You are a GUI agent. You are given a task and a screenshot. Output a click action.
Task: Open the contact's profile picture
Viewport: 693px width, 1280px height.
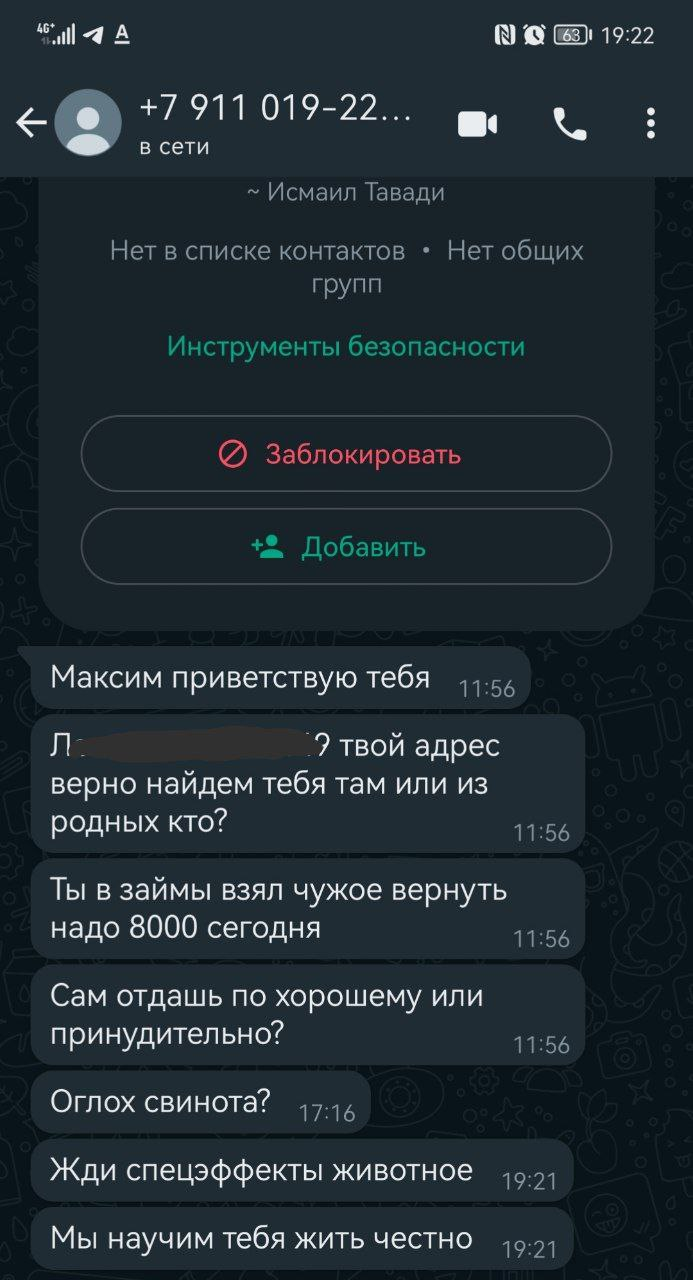tap(87, 124)
